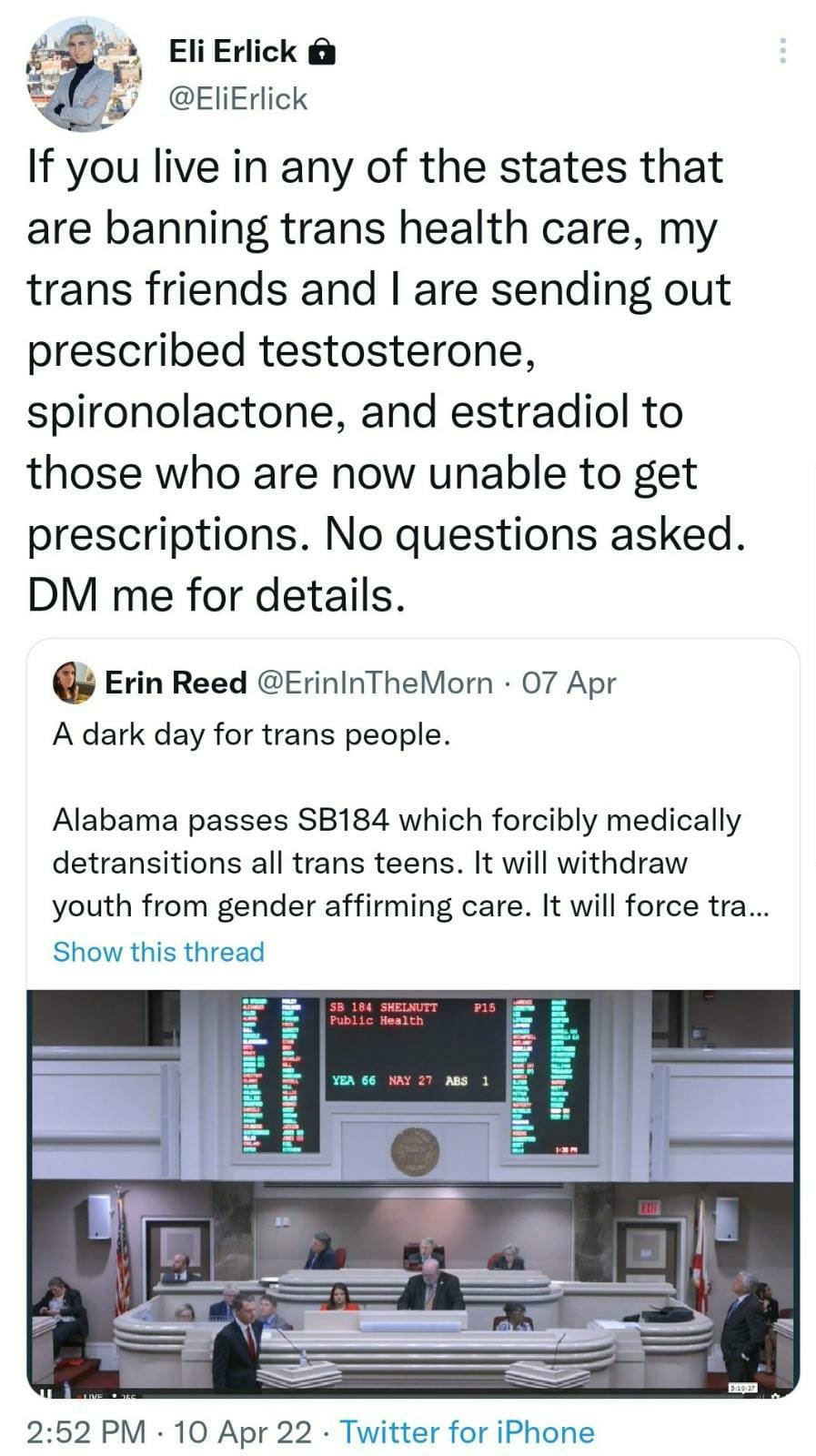816x1456 pixels.
Task: Enlarge the Alabama legislature vote image
Action: click(x=413, y=1190)
